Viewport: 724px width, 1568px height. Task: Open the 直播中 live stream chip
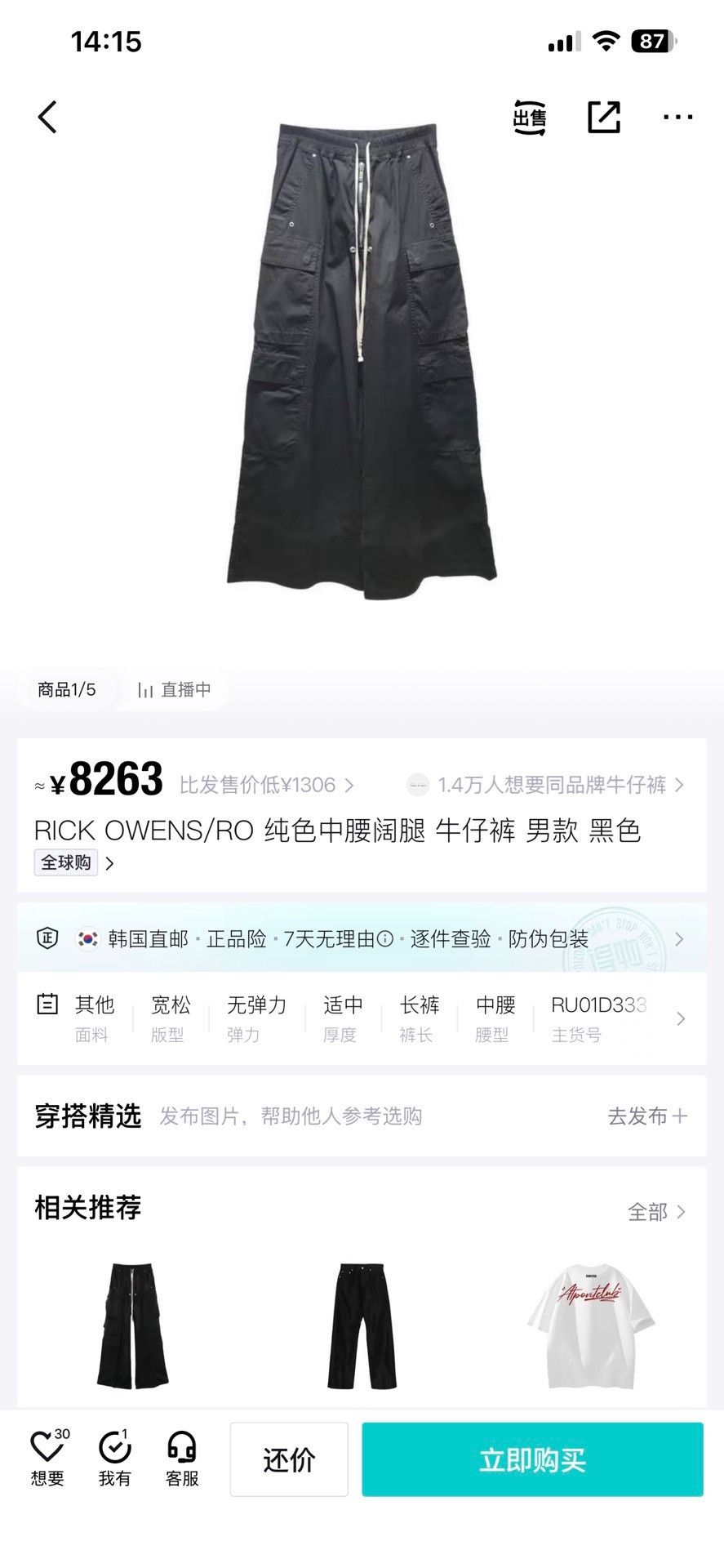(x=174, y=690)
